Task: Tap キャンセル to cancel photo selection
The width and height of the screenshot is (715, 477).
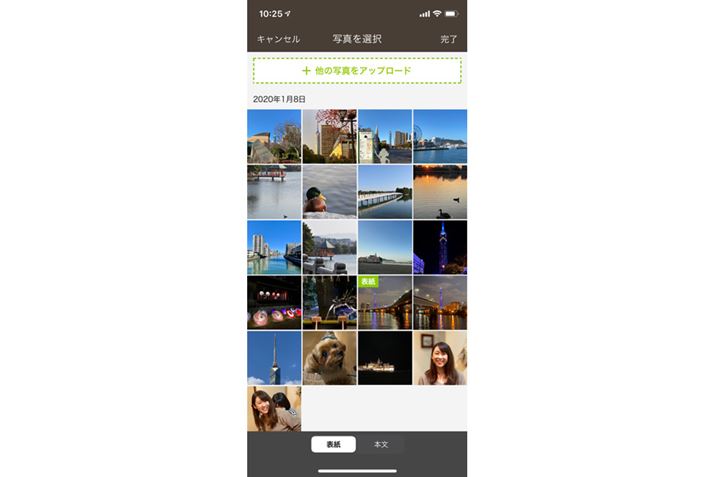Action: (x=278, y=39)
